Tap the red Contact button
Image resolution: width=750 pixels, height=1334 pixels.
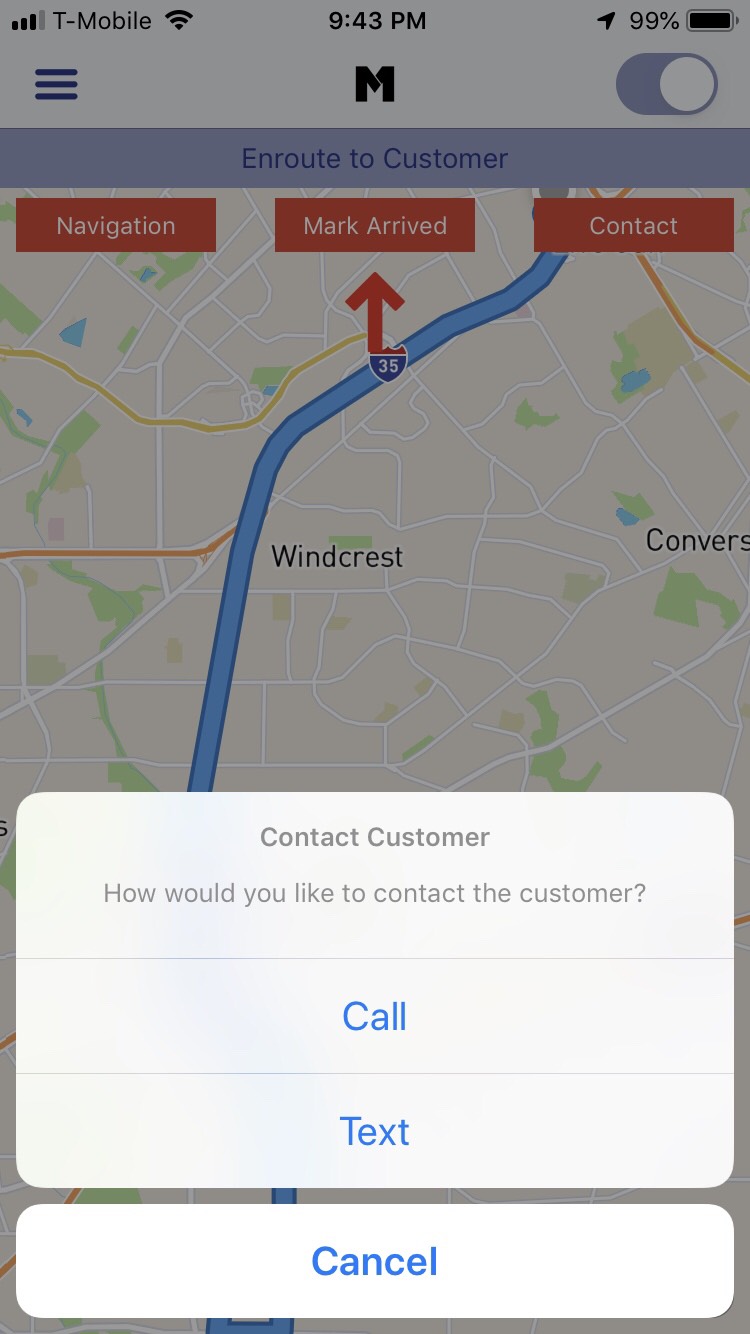click(633, 225)
